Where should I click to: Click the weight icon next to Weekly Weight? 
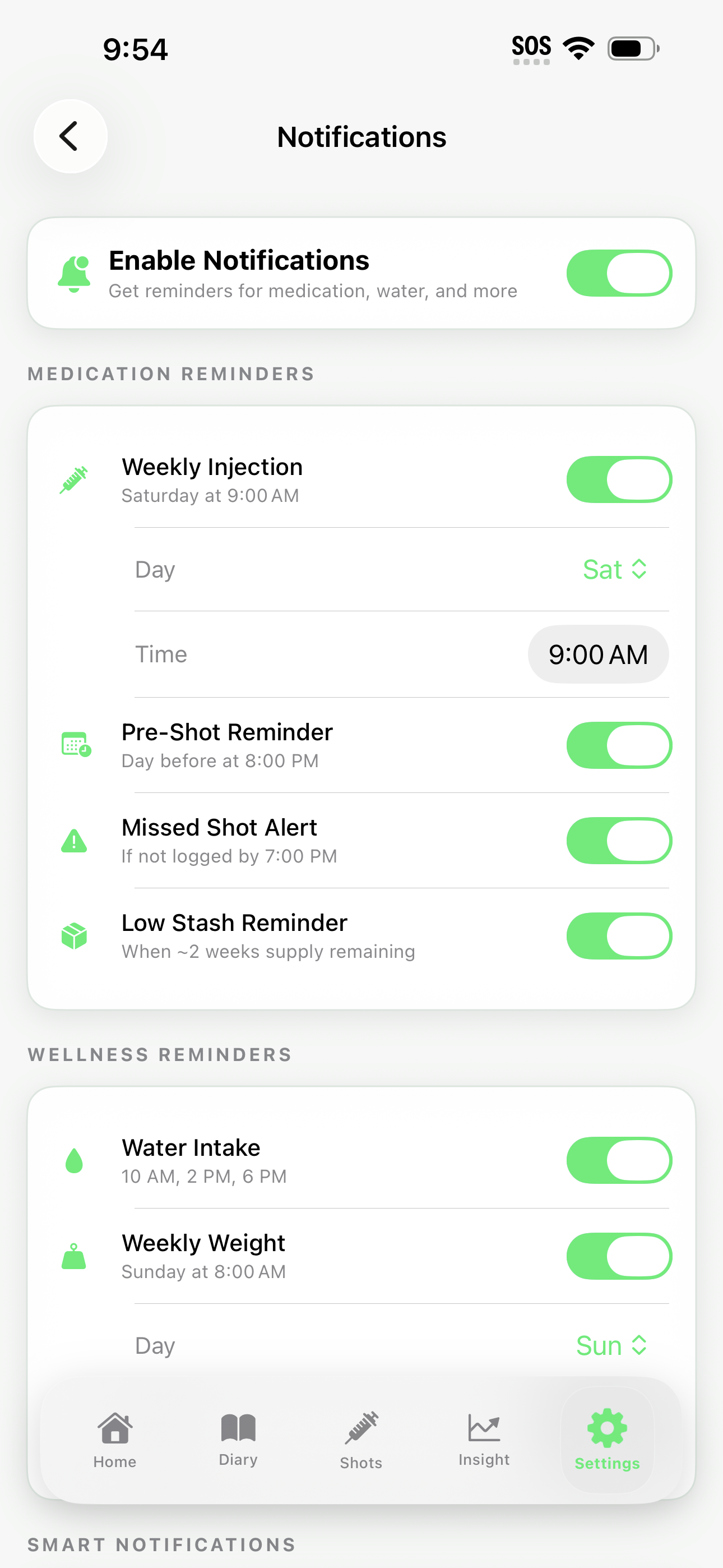click(x=74, y=1255)
